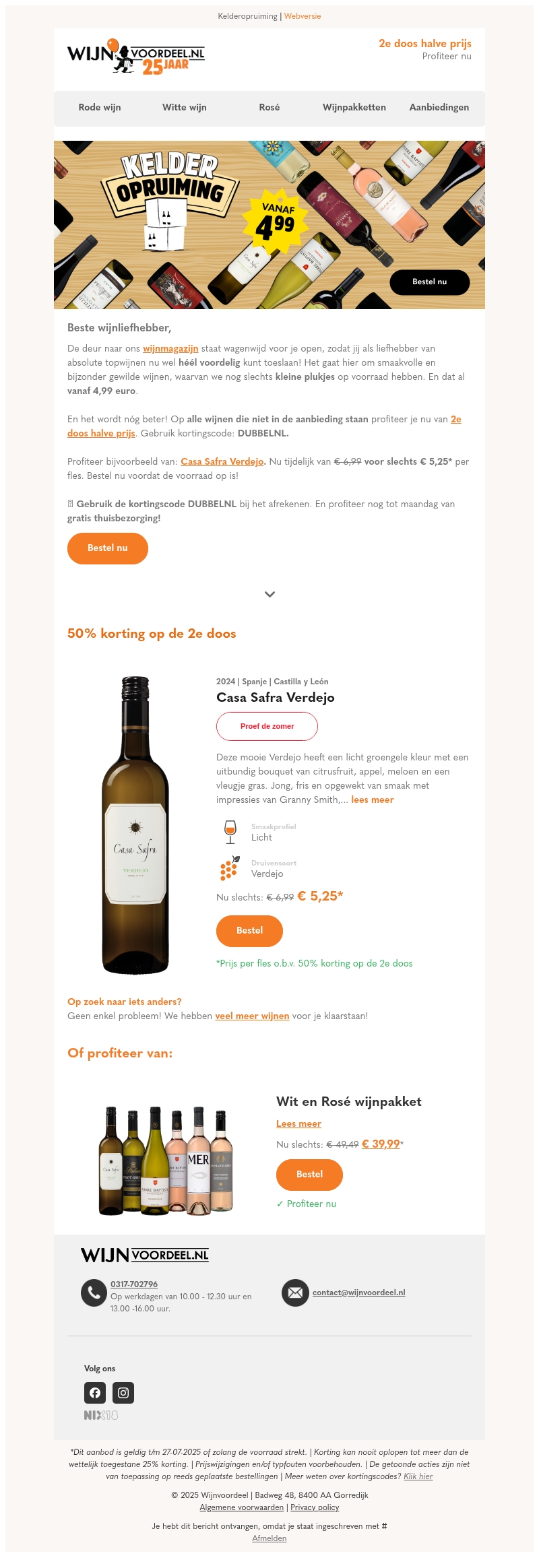Tap the black Bestel nu banner button
This screenshot has height=1568, width=539.
[x=430, y=282]
